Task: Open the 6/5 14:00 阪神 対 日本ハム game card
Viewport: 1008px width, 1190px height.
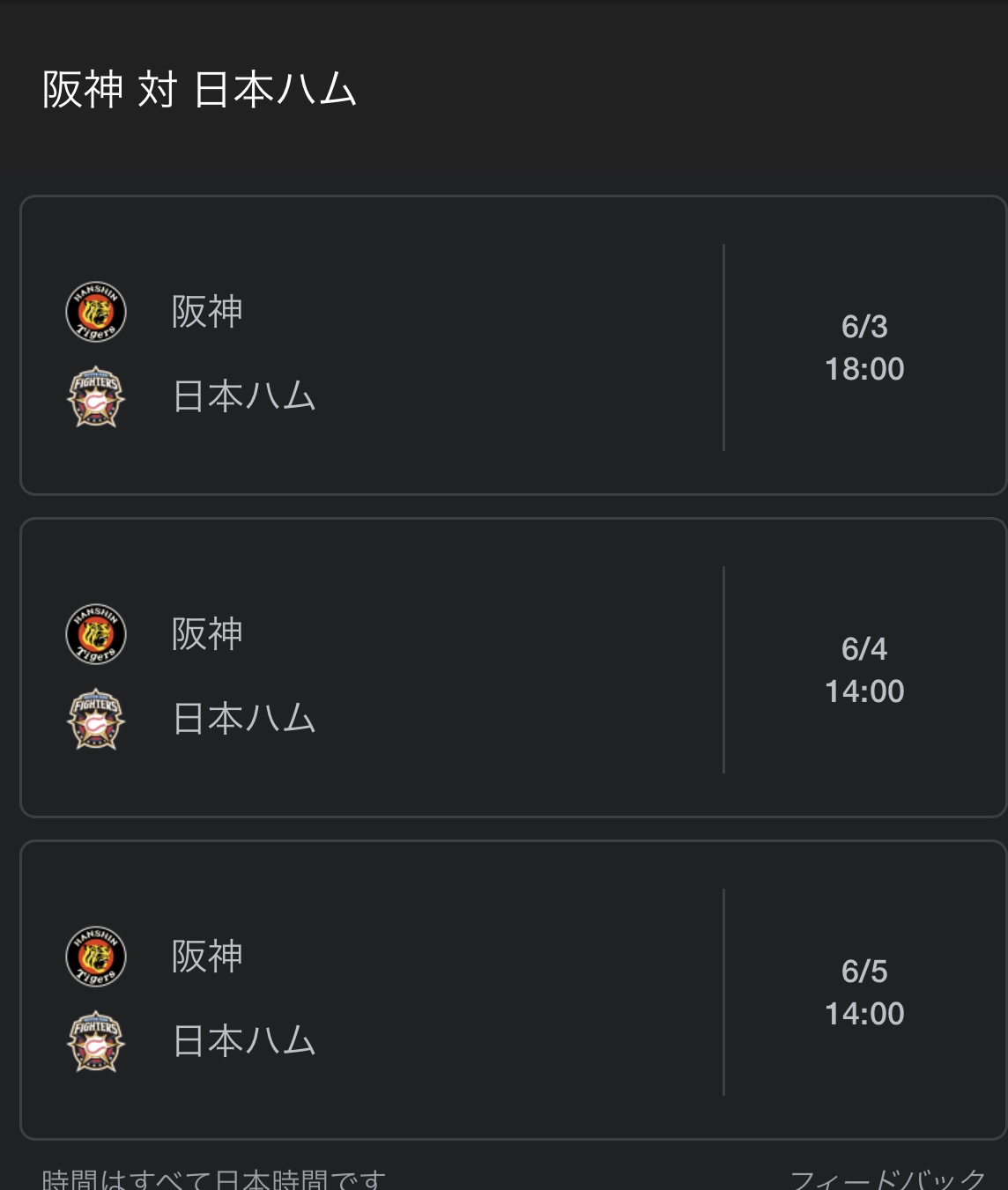Action: tap(511, 990)
